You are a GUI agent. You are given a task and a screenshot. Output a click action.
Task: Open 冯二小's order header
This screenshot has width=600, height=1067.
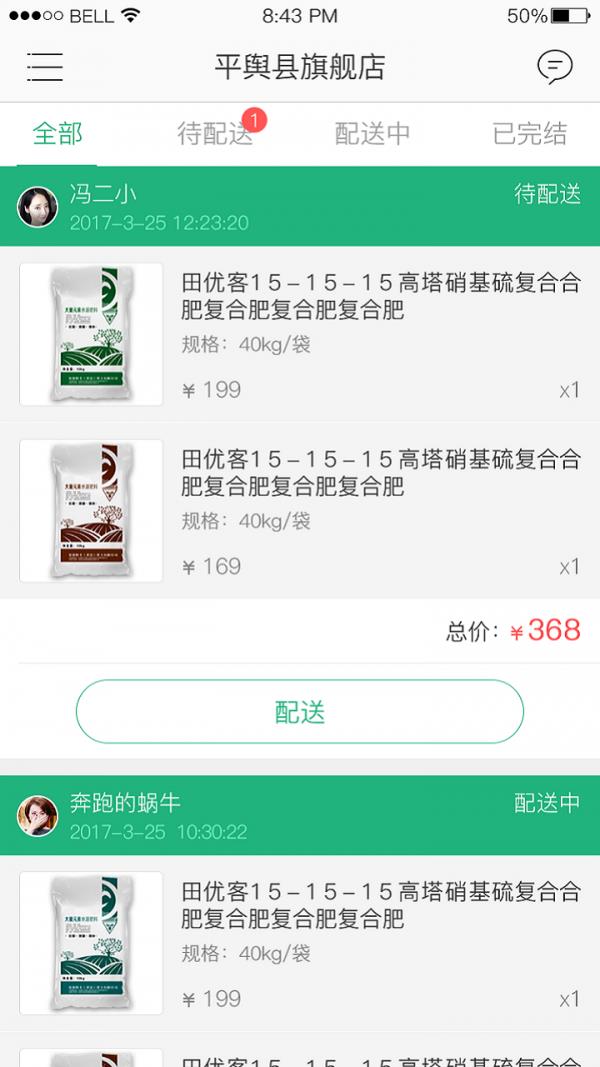[x=300, y=206]
